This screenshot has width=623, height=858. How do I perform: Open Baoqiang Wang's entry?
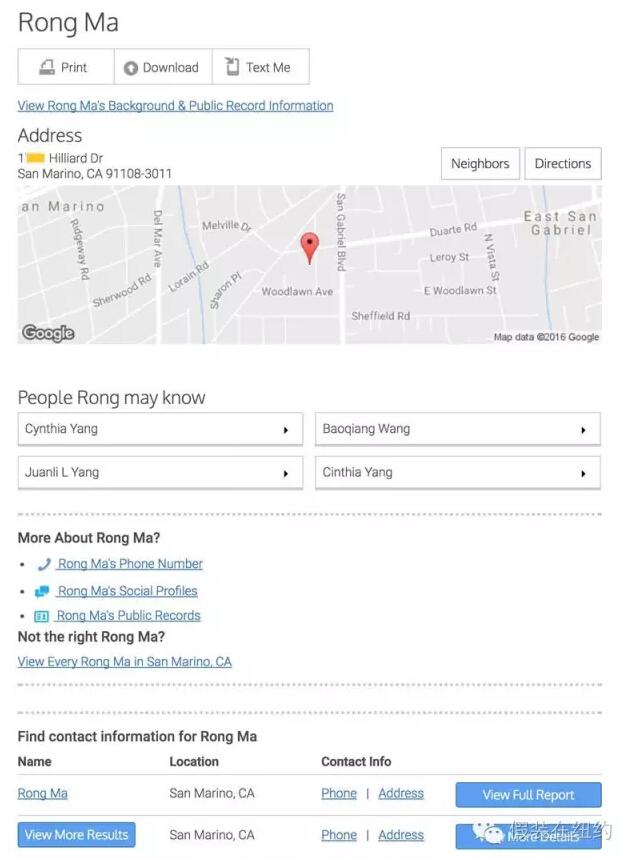click(457, 429)
